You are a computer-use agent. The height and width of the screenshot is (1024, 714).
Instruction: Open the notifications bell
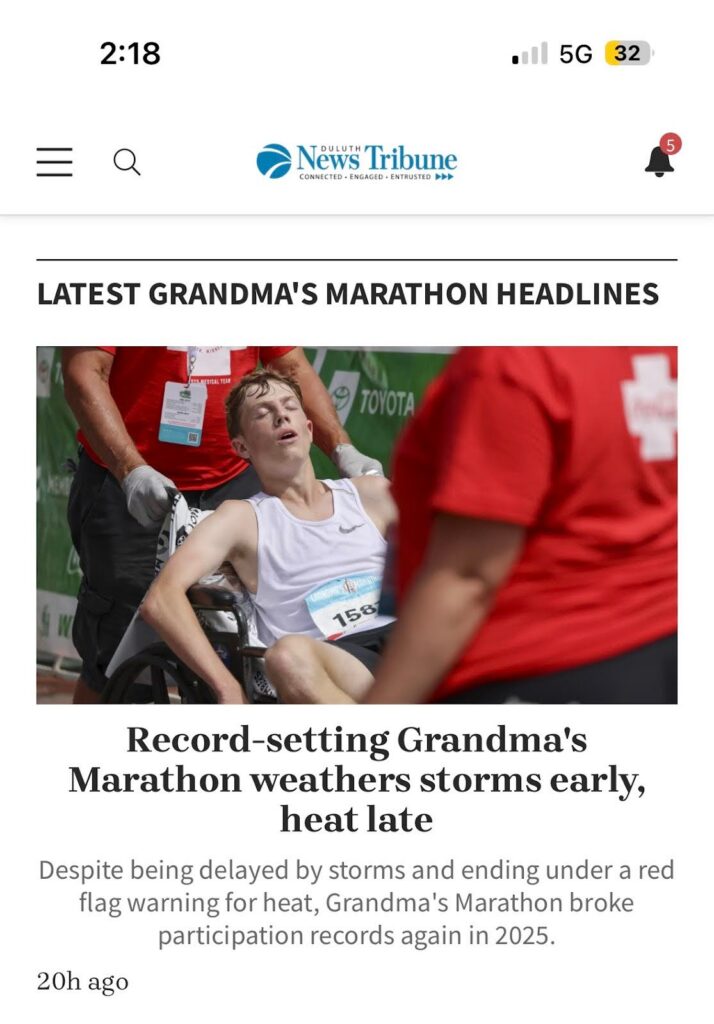[659, 160]
